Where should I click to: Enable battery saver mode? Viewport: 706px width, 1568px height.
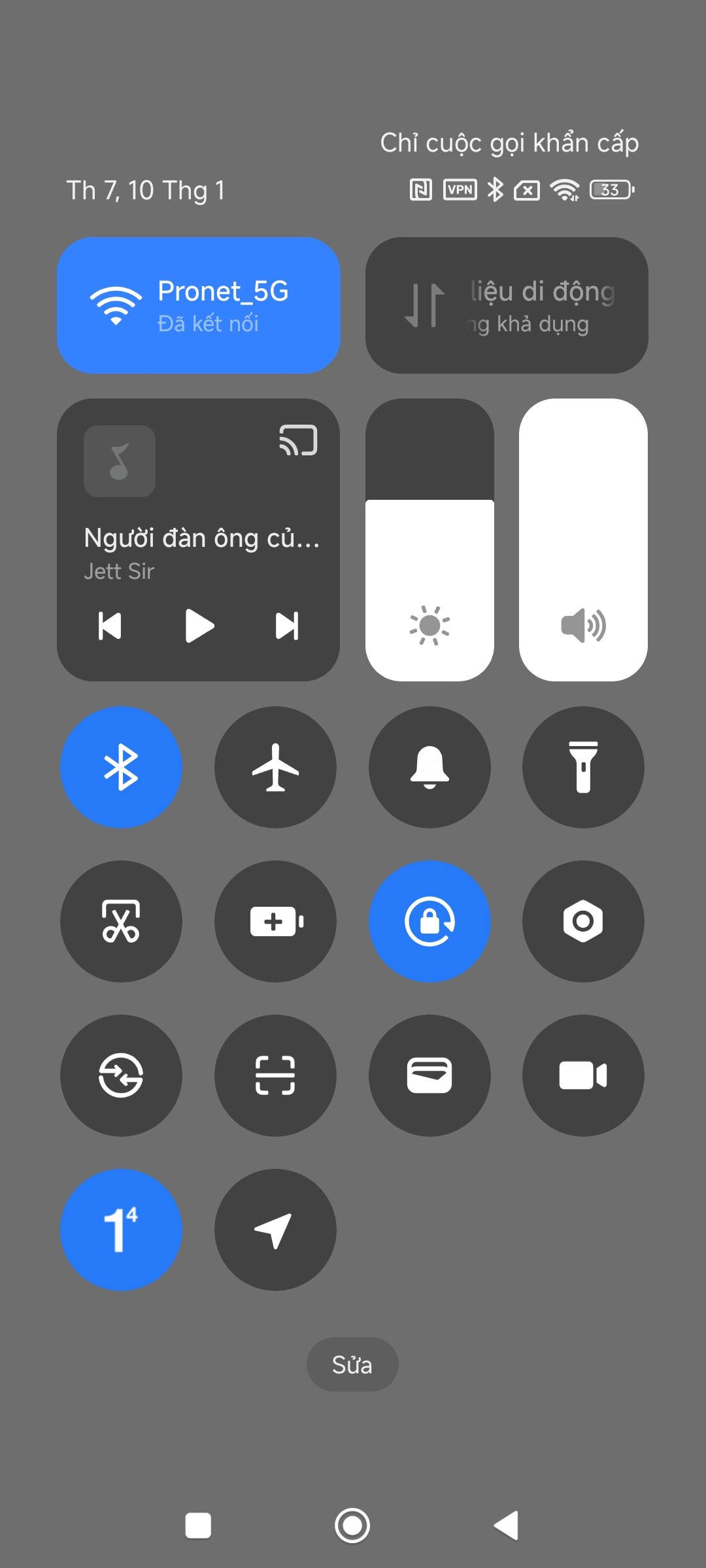275,921
